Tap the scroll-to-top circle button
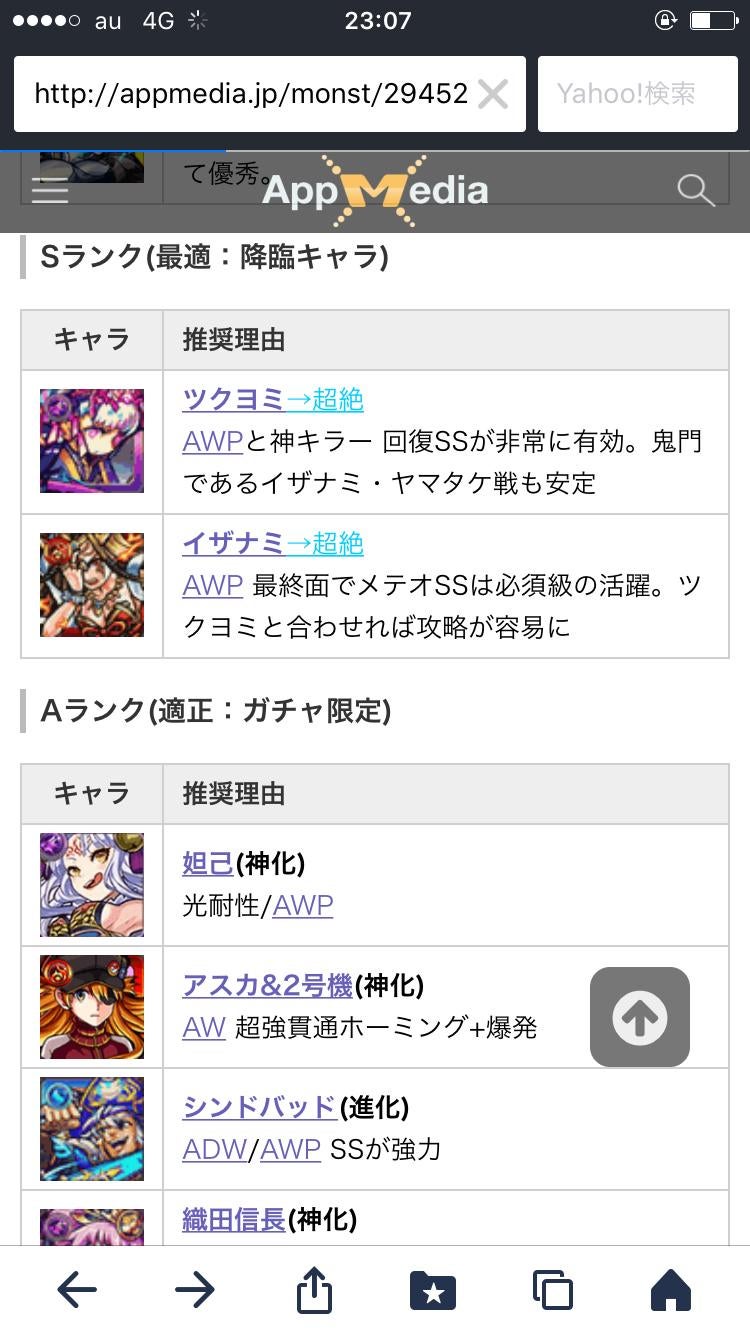 [639, 1017]
